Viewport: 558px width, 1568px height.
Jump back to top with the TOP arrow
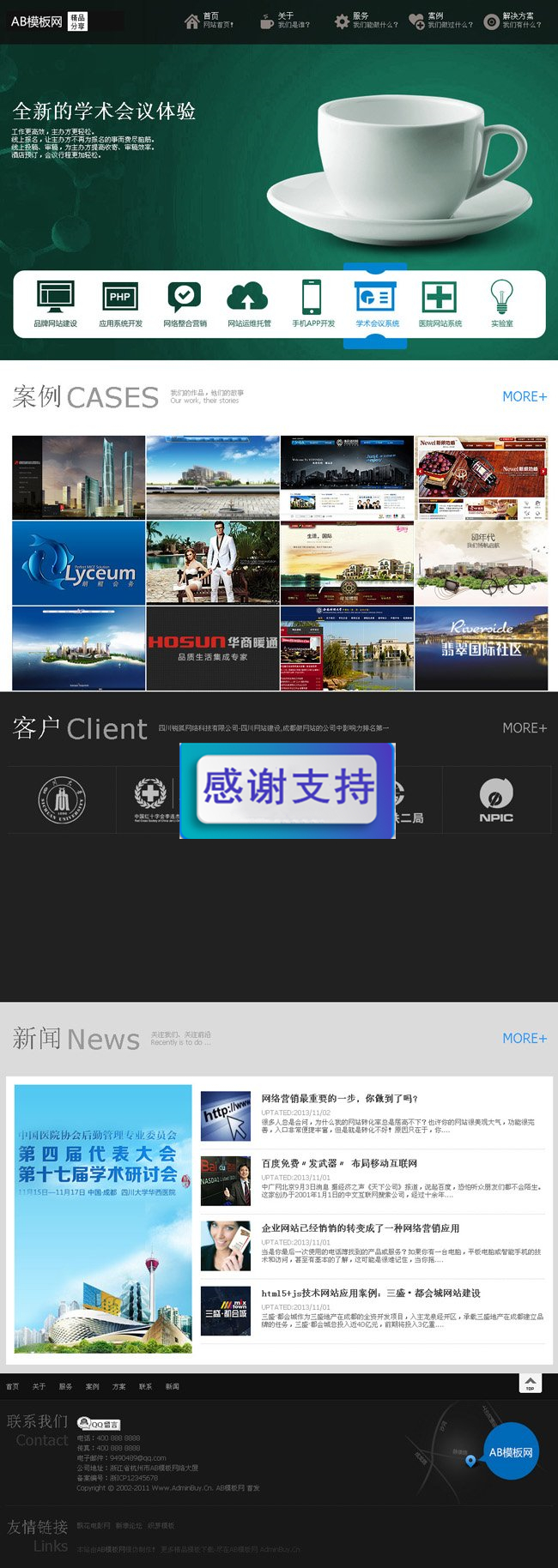click(x=530, y=1383)
